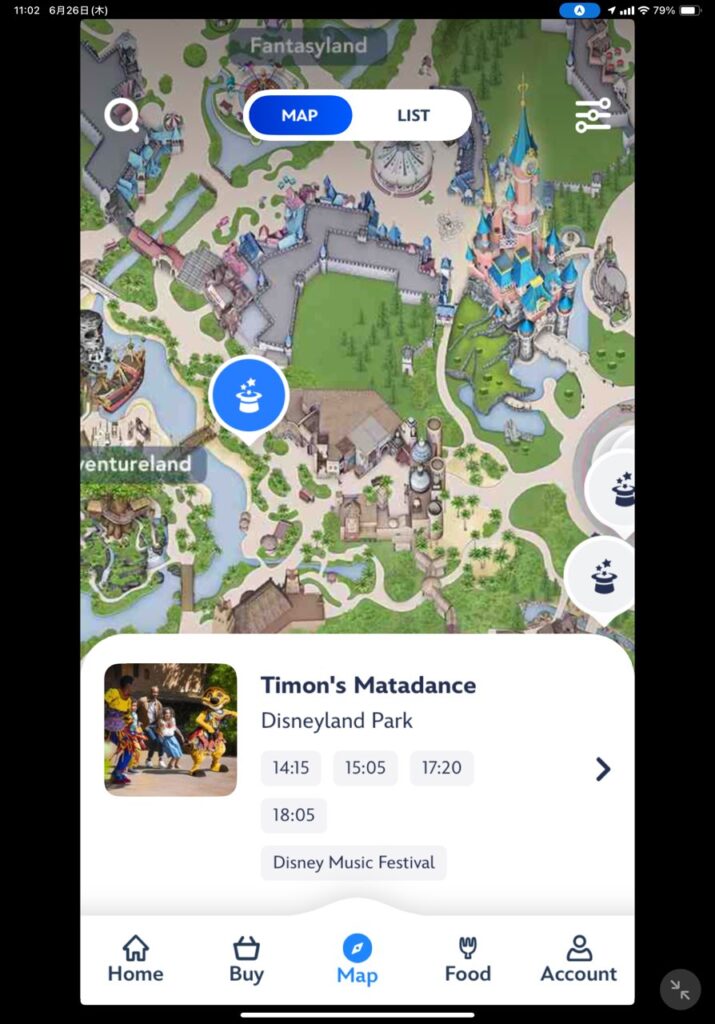Screen dimensions: 715x1024
Task: Select the 18:05 showtime chip
Action: pyautogui.click(x=293, y=815)
